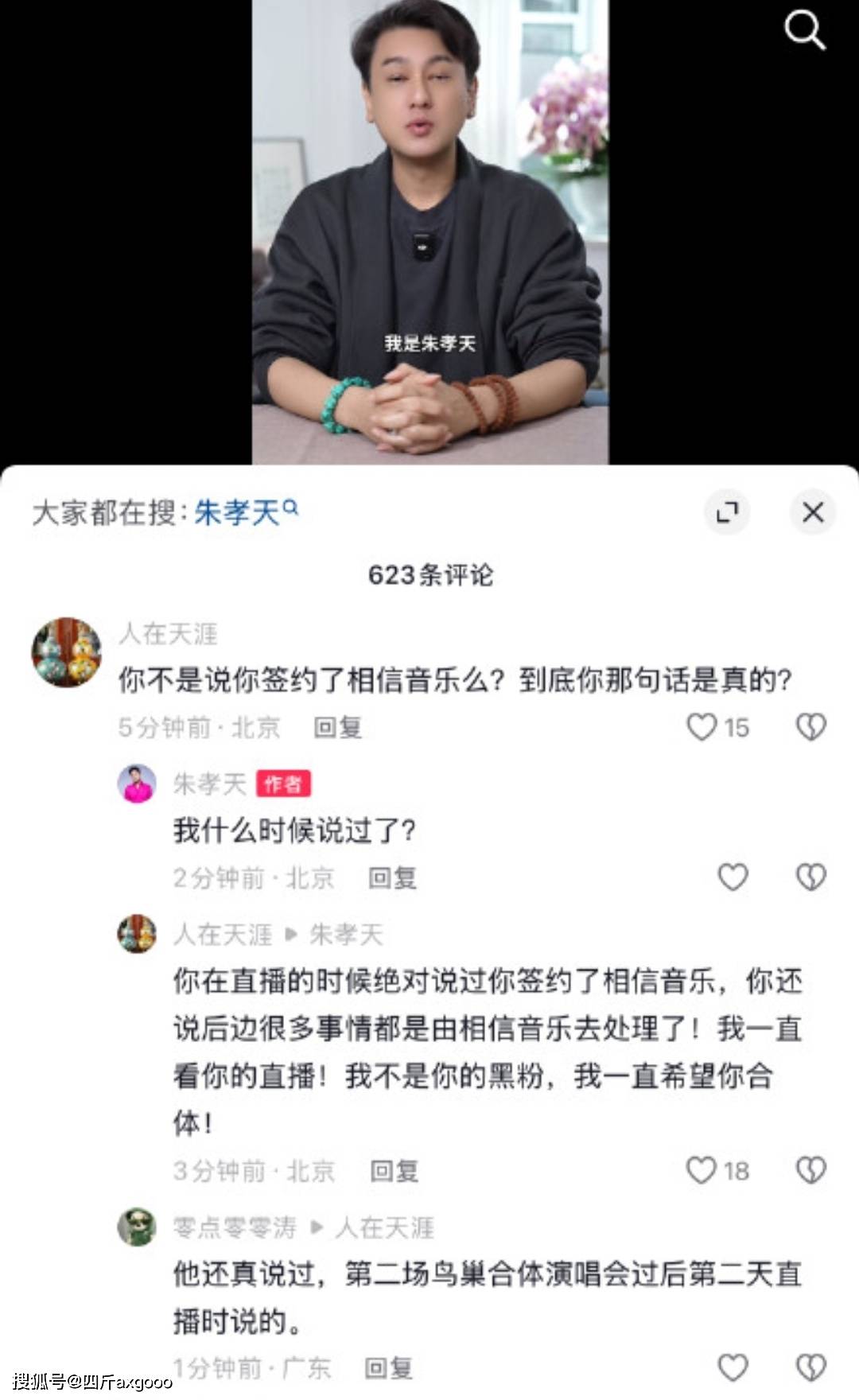859x1400 pixels.
Task: Open the search magnifier above the video
Action: 804,32
